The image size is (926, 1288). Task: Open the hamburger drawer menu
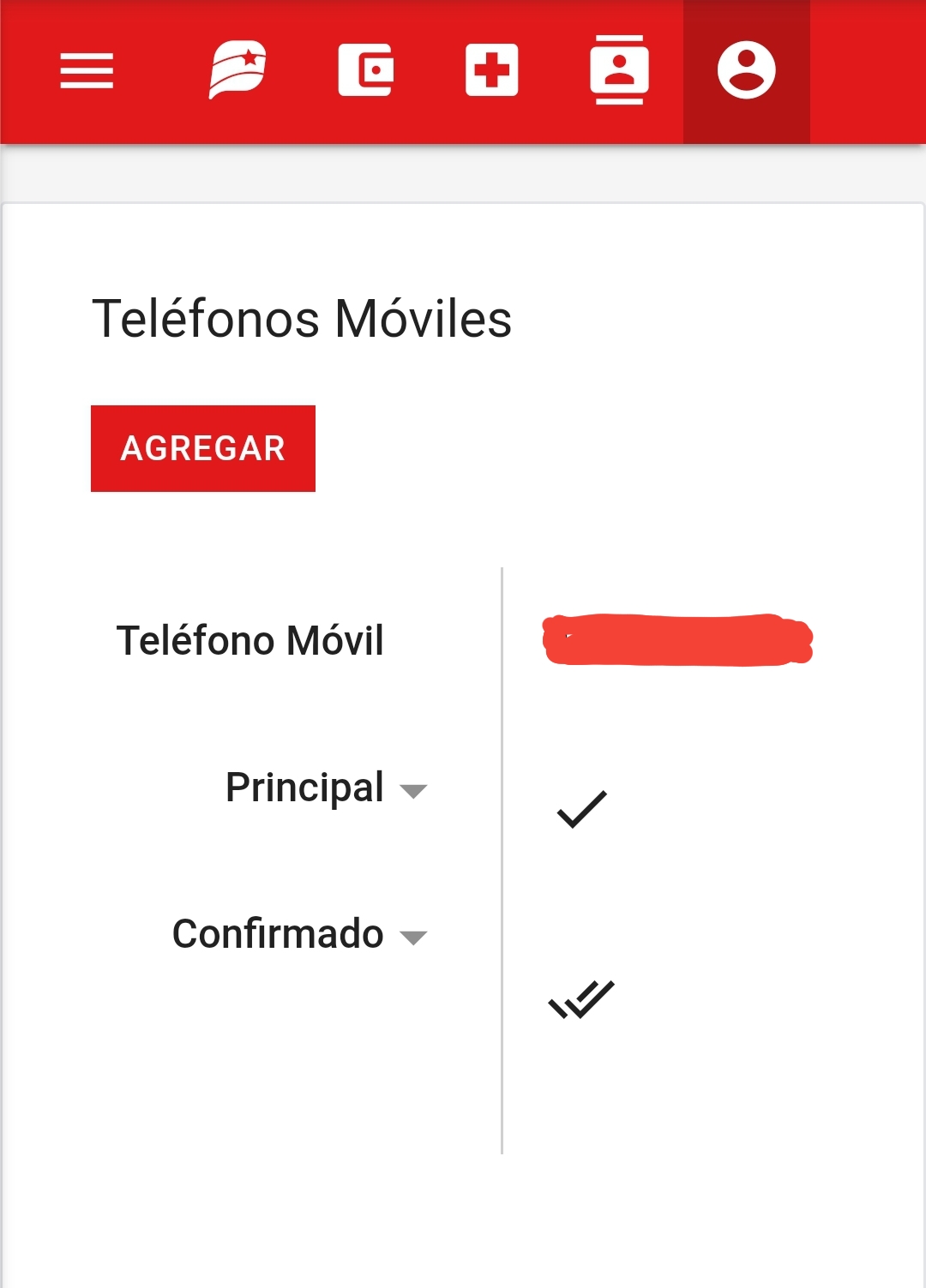click(87, 70)
